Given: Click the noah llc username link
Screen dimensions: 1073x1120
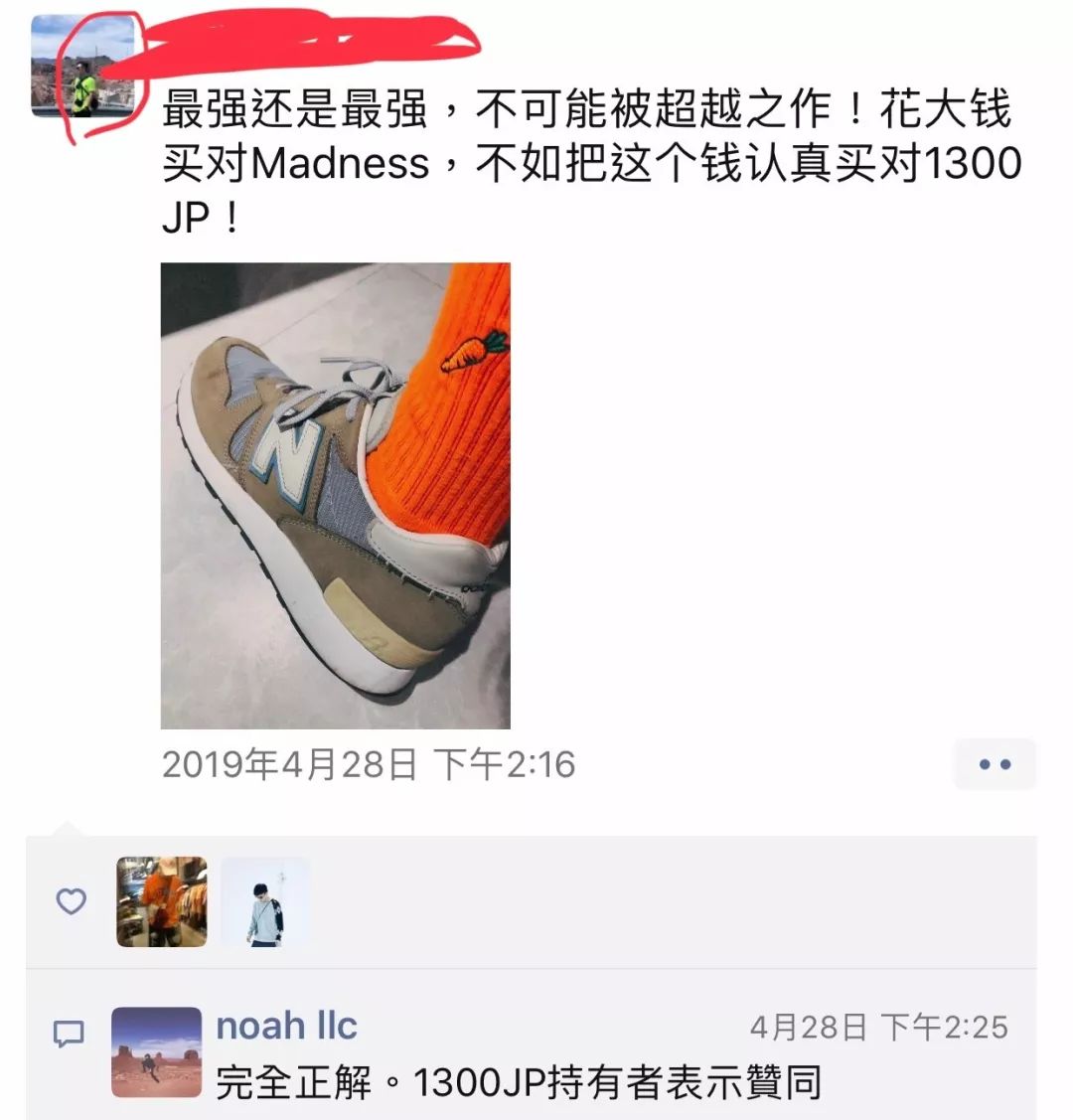Looking at the screenshot, I should [x=287, y=1027].
